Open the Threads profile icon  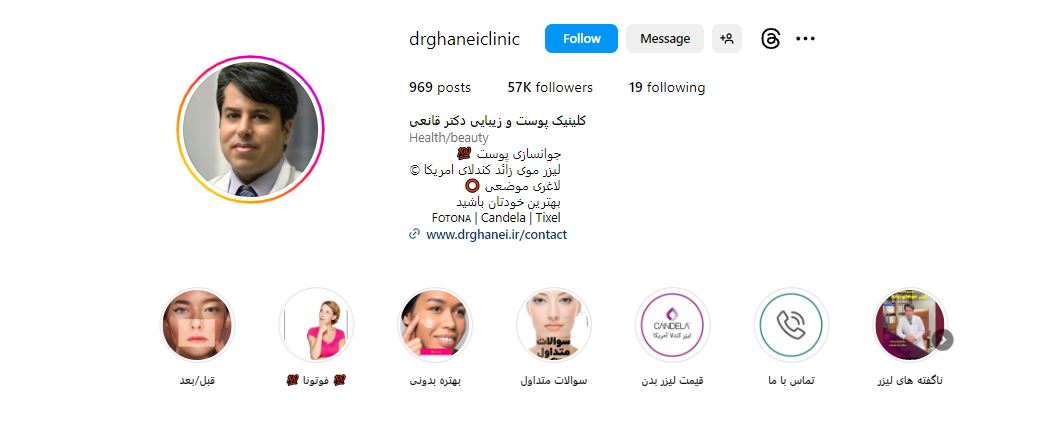770,39
